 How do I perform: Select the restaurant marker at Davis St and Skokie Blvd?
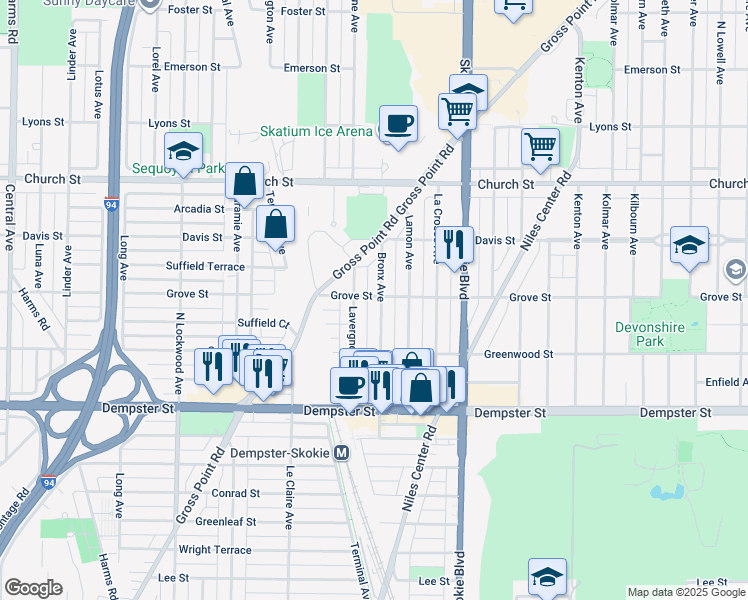click(x=454, y=246)
